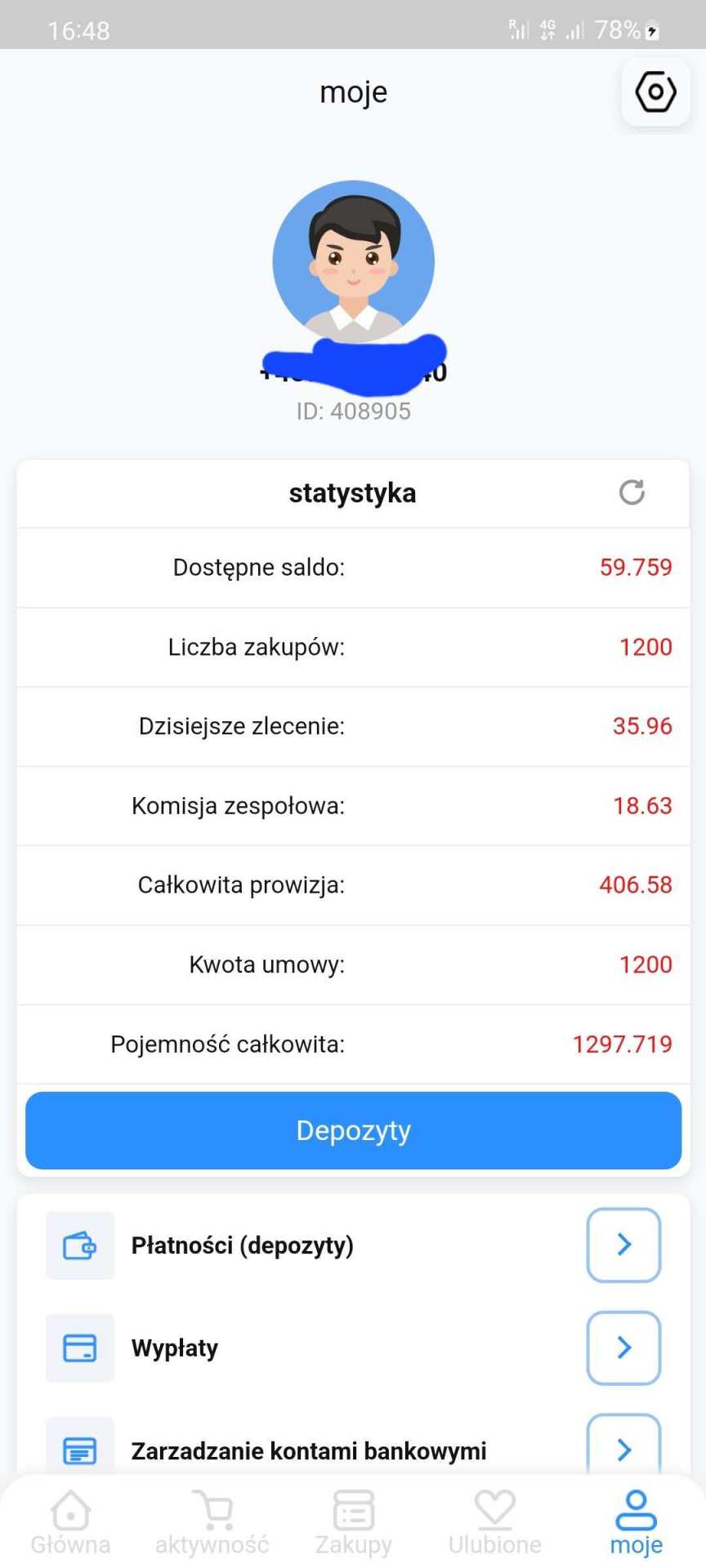Expand the Zarzadzanie kontami bankowymi chevron

pos(623,1447)
